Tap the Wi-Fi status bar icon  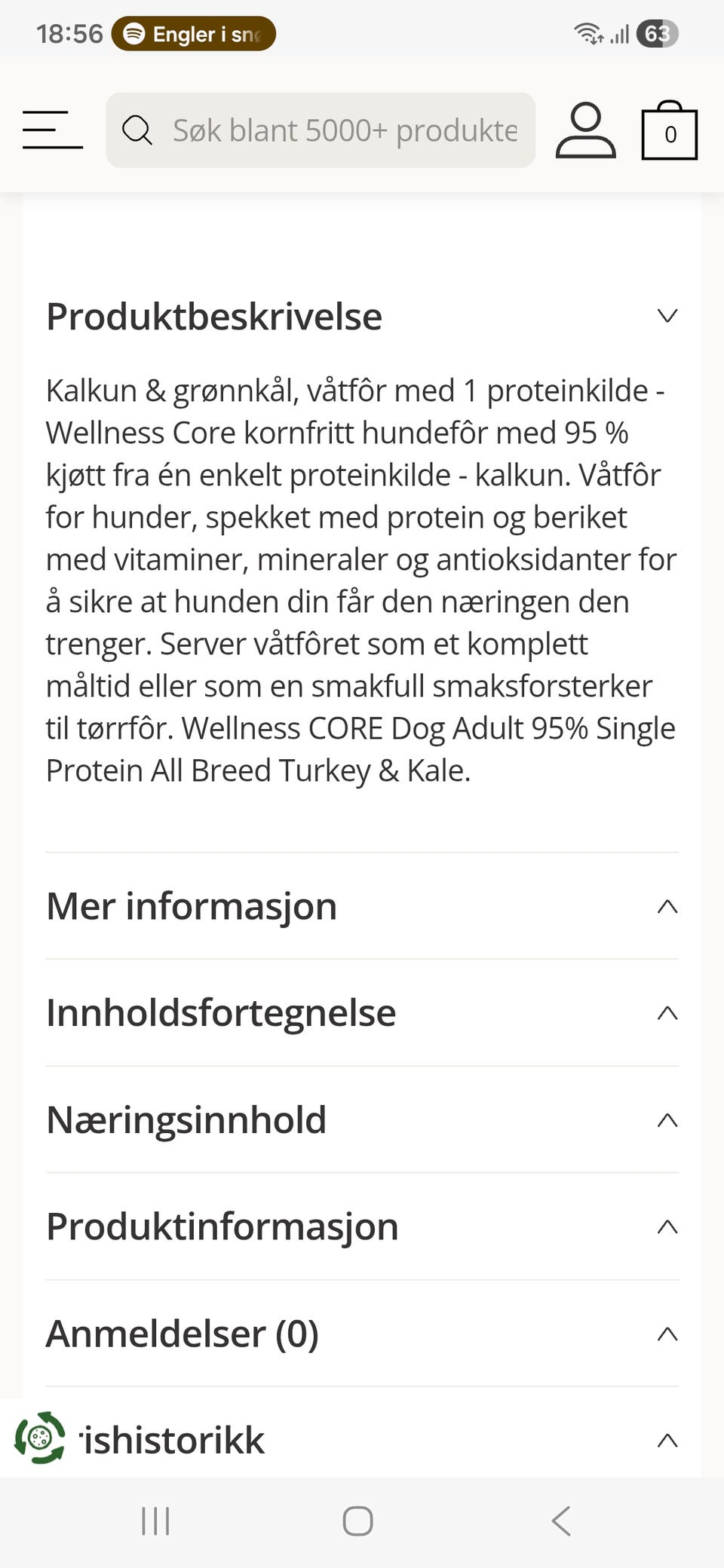(x=587, y=33)
